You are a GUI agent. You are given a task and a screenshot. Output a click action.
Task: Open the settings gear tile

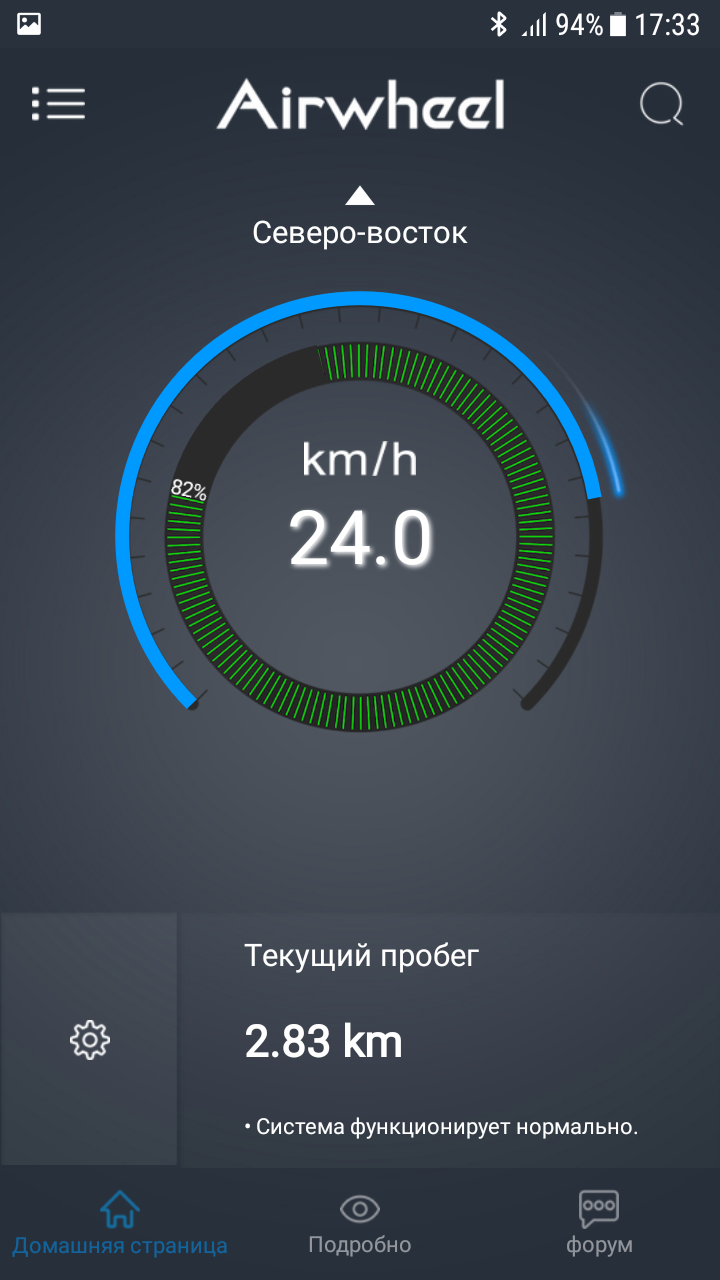pos(90,1040)
